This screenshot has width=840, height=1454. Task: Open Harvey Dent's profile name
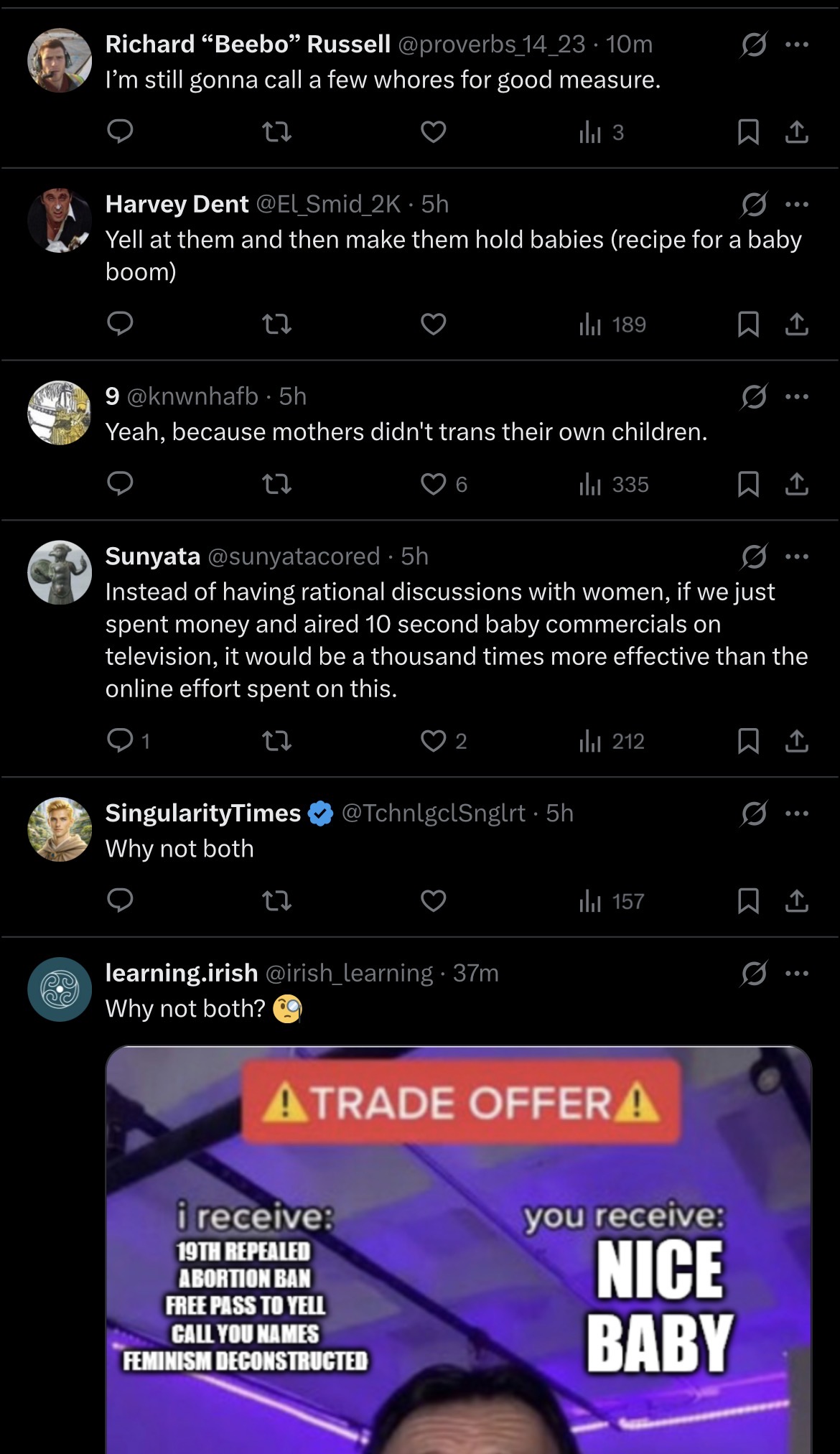pyautogui.click(x=177, y=204)
